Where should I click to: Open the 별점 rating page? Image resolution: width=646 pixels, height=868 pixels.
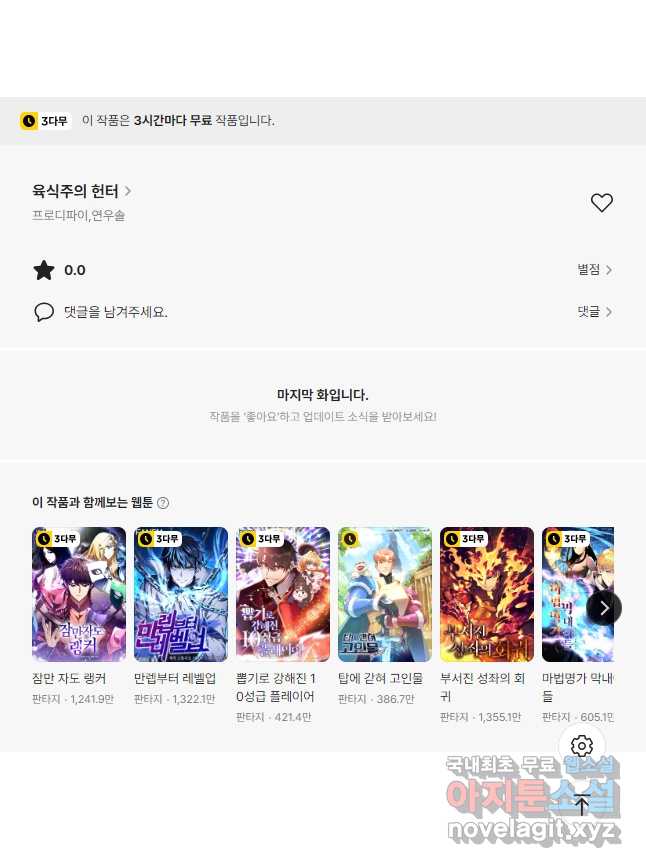[x=594, y=270]
